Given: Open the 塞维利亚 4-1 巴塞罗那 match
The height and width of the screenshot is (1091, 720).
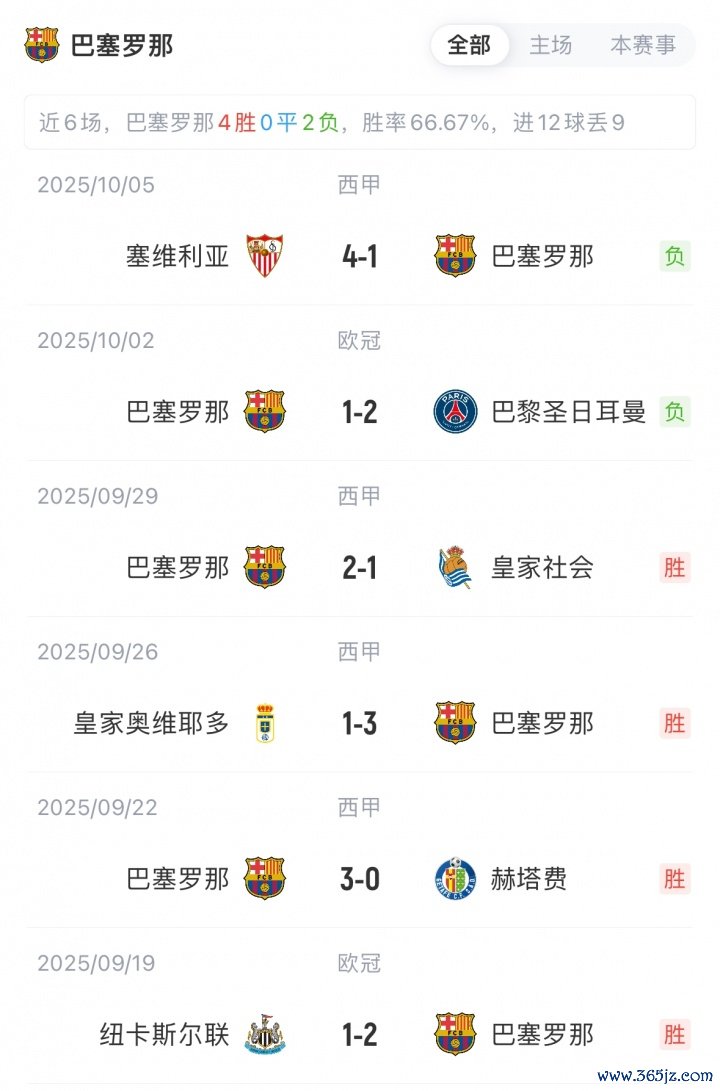Looking at the screenshot, I should 360,257.
